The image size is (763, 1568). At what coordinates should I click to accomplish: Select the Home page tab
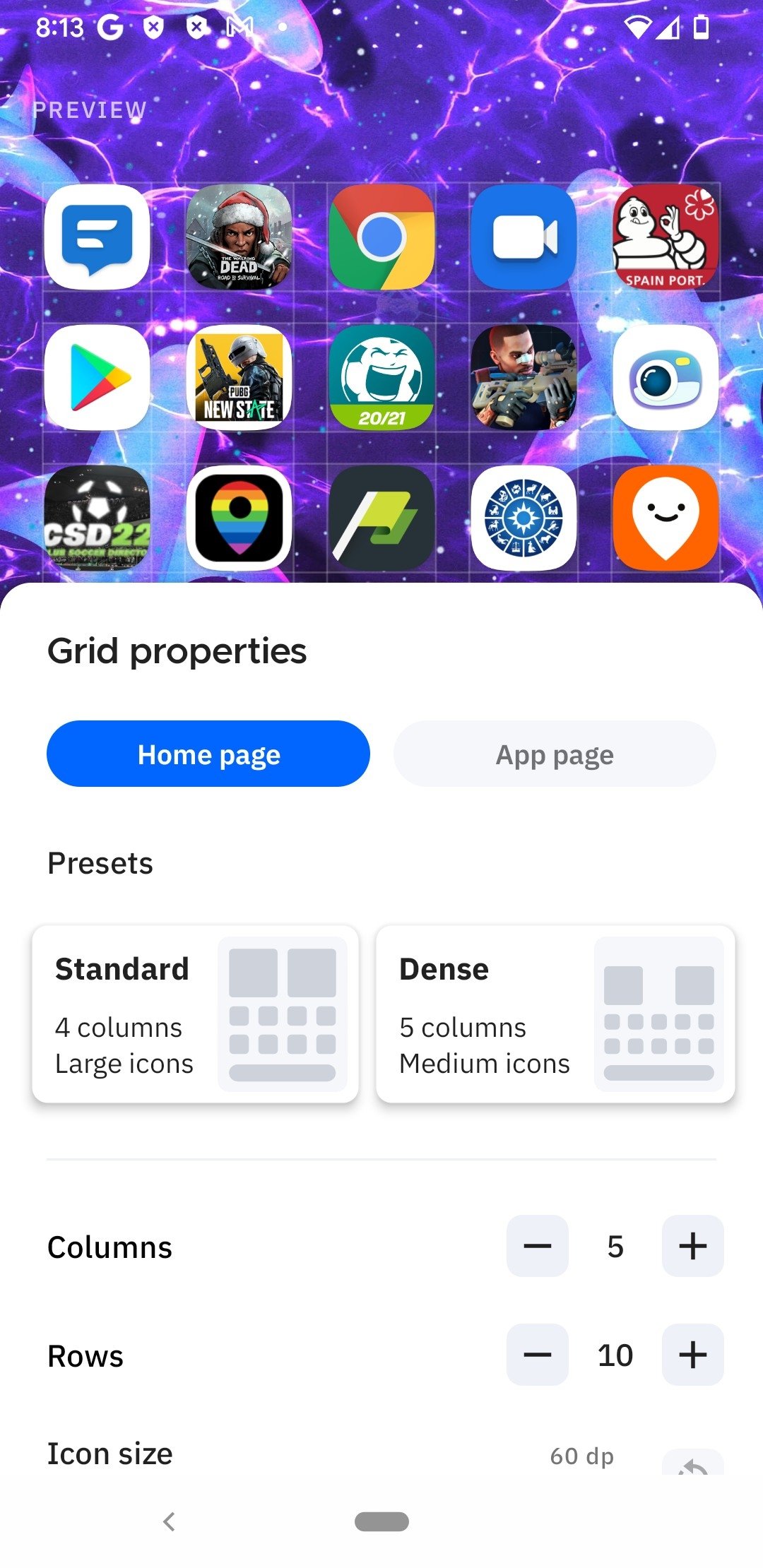208,754
